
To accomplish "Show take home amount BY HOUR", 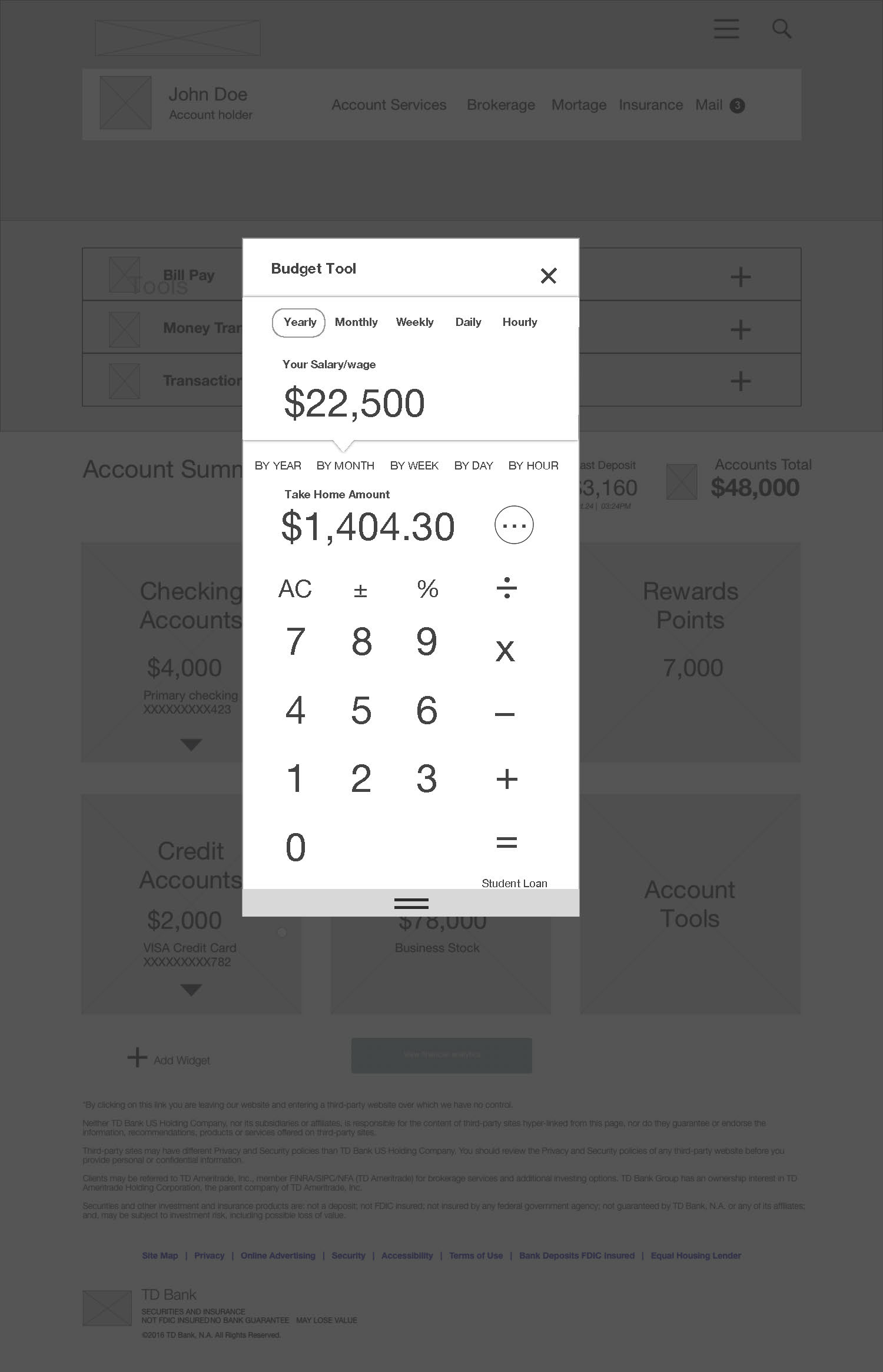I will coord(533,465).
